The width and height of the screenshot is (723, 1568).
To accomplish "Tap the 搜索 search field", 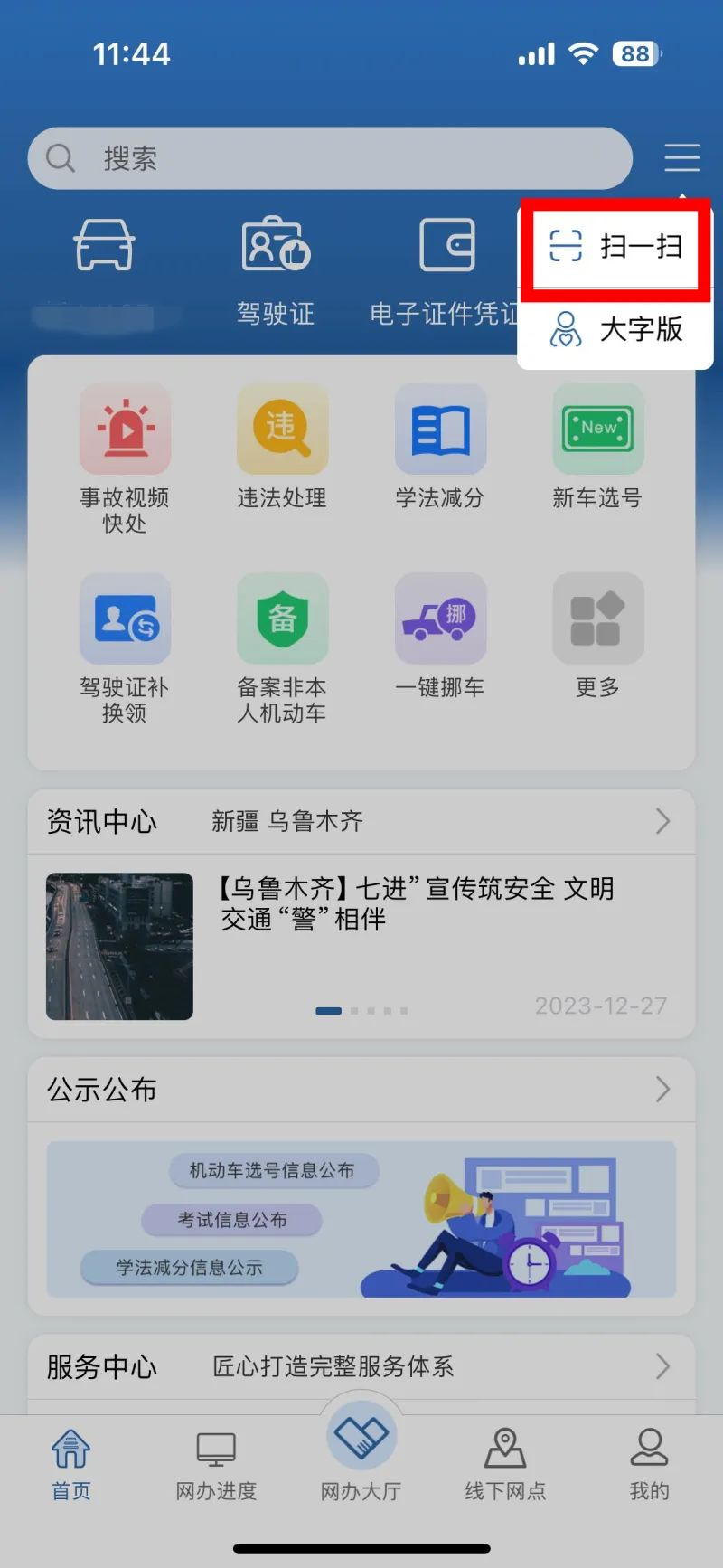I will tap(330, 158).
